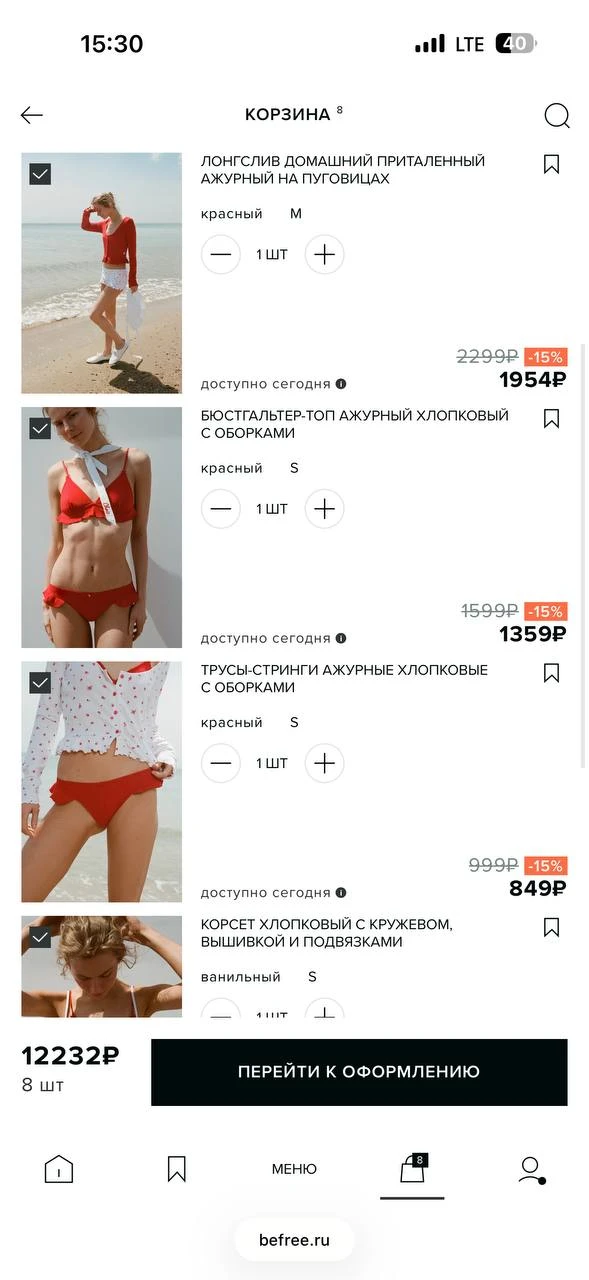
Task: Open search with the magnifier icon
Action: 556,115
